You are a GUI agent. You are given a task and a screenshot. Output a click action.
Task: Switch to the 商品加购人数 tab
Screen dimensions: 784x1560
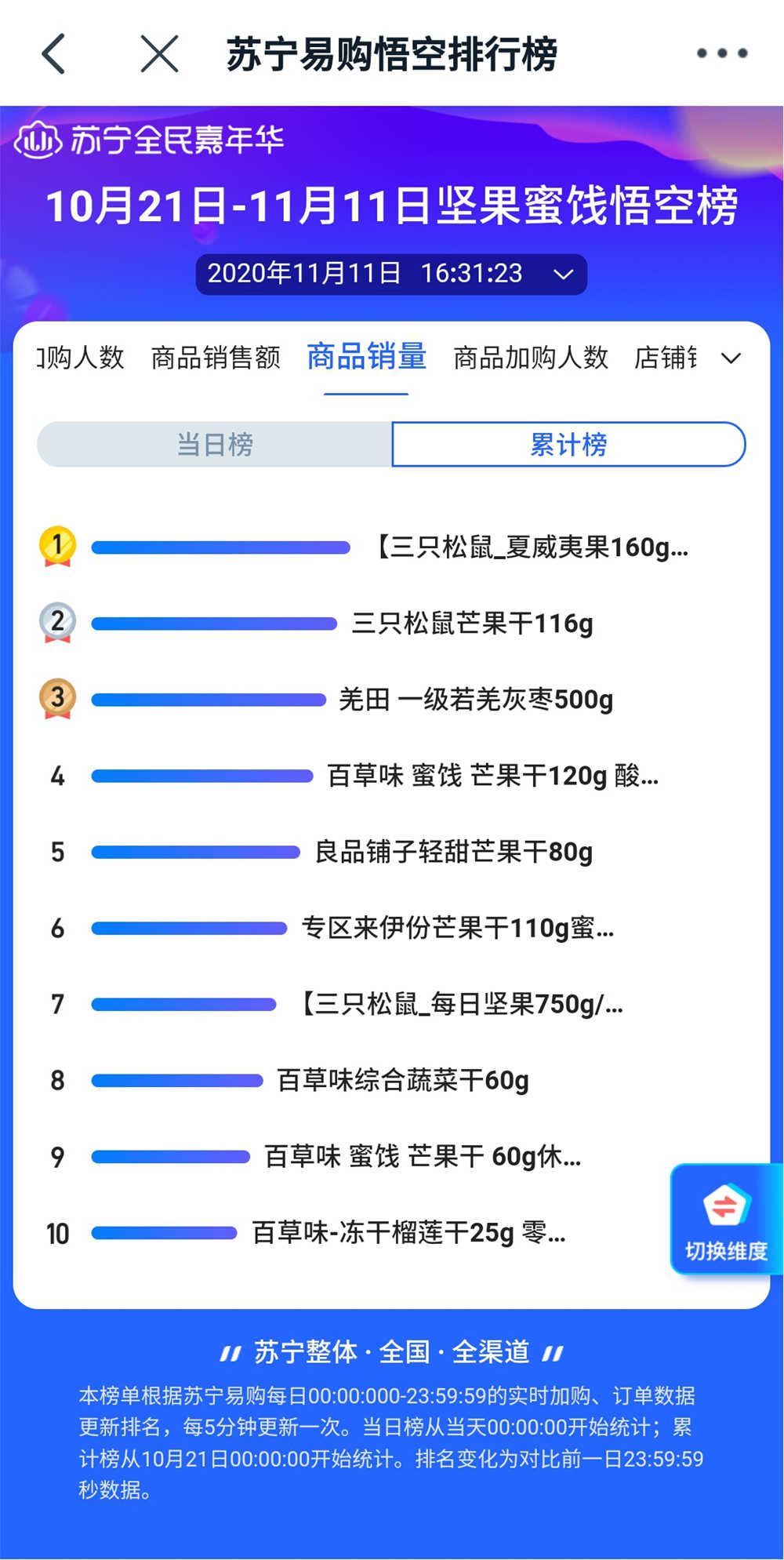point(531,358)
